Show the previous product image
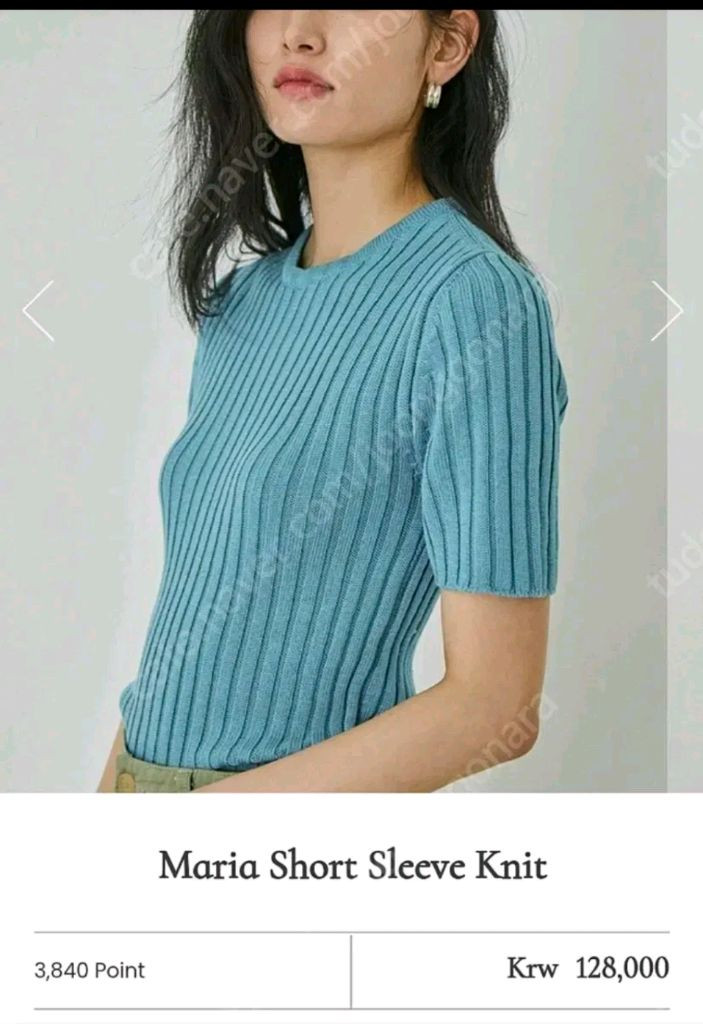The width and height of the screenshot is (703, 1024). (x=38, y=311)
